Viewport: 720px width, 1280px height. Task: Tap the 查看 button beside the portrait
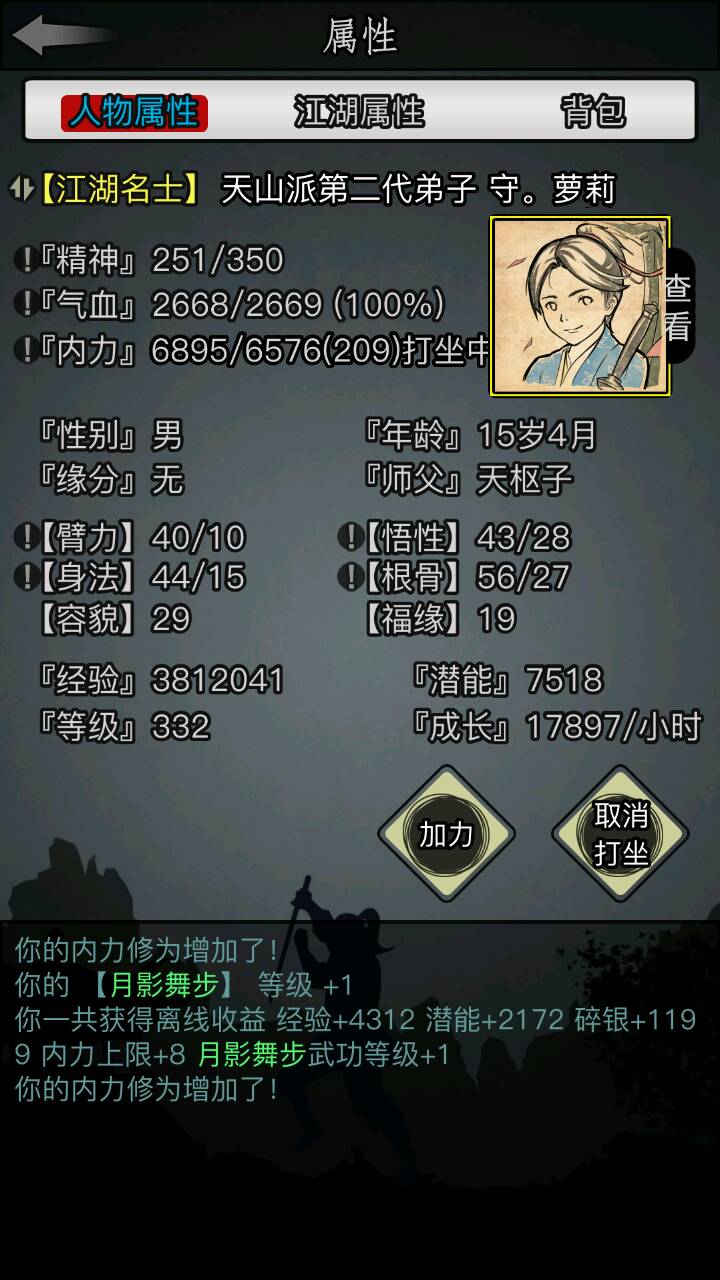pos(678,306)
